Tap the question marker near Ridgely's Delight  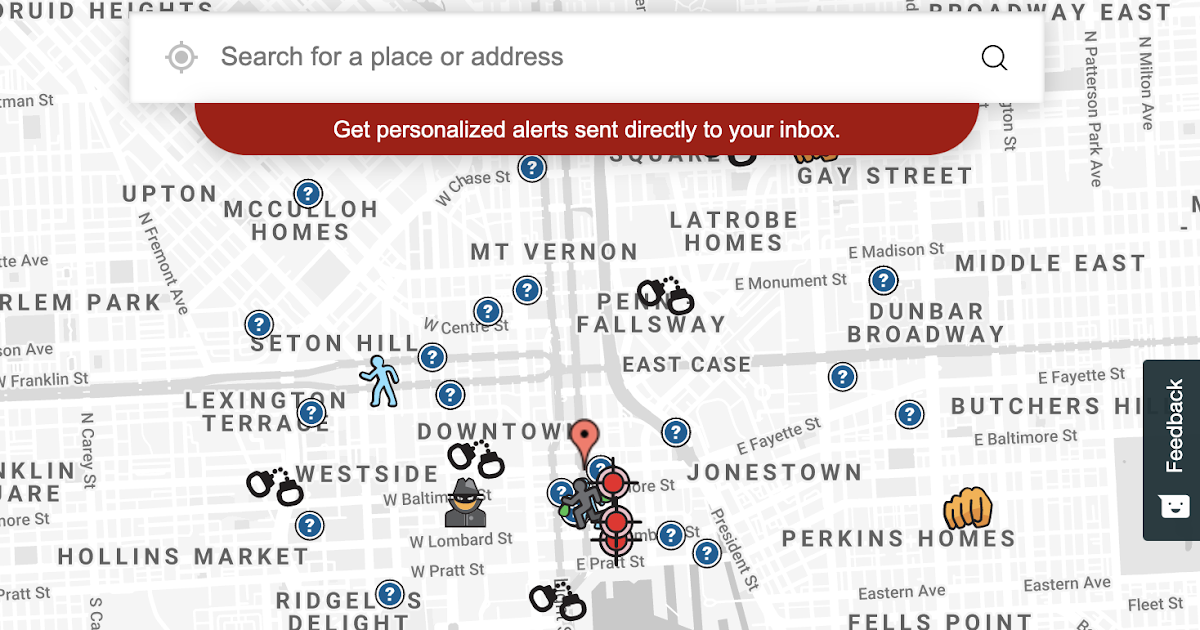(389, 595)
